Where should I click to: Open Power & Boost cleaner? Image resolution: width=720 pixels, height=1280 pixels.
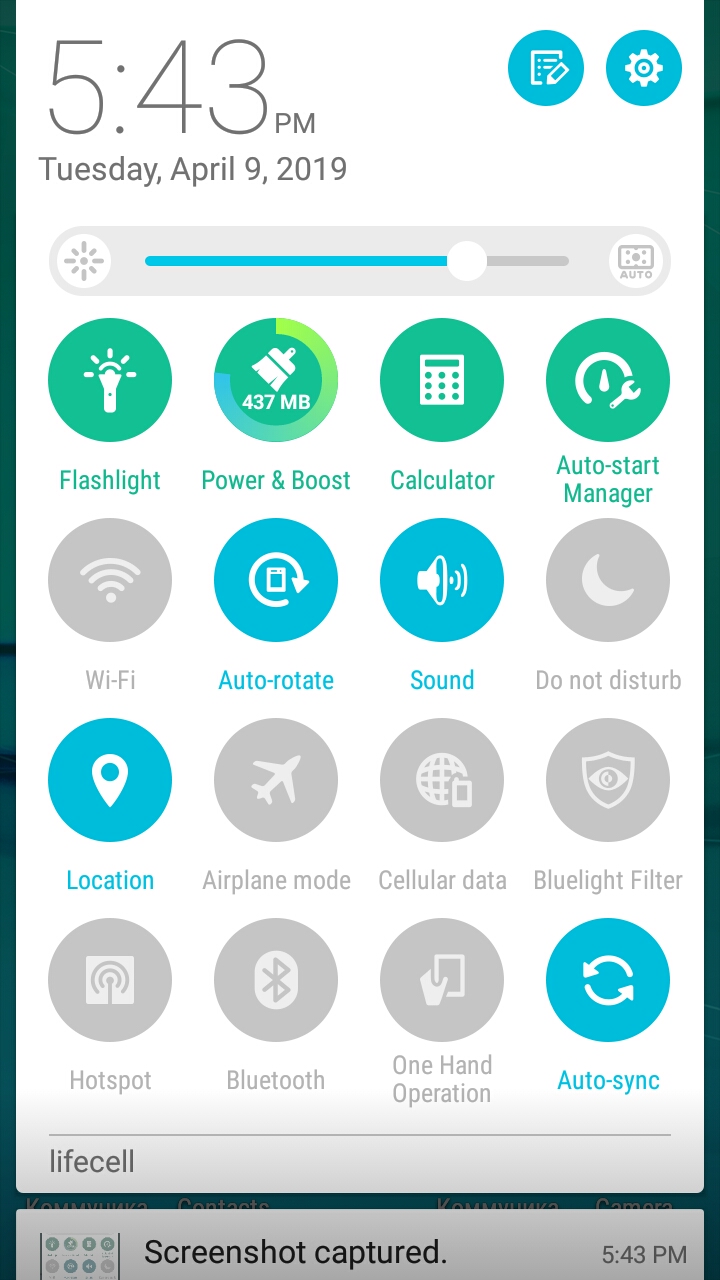point(276,380)
